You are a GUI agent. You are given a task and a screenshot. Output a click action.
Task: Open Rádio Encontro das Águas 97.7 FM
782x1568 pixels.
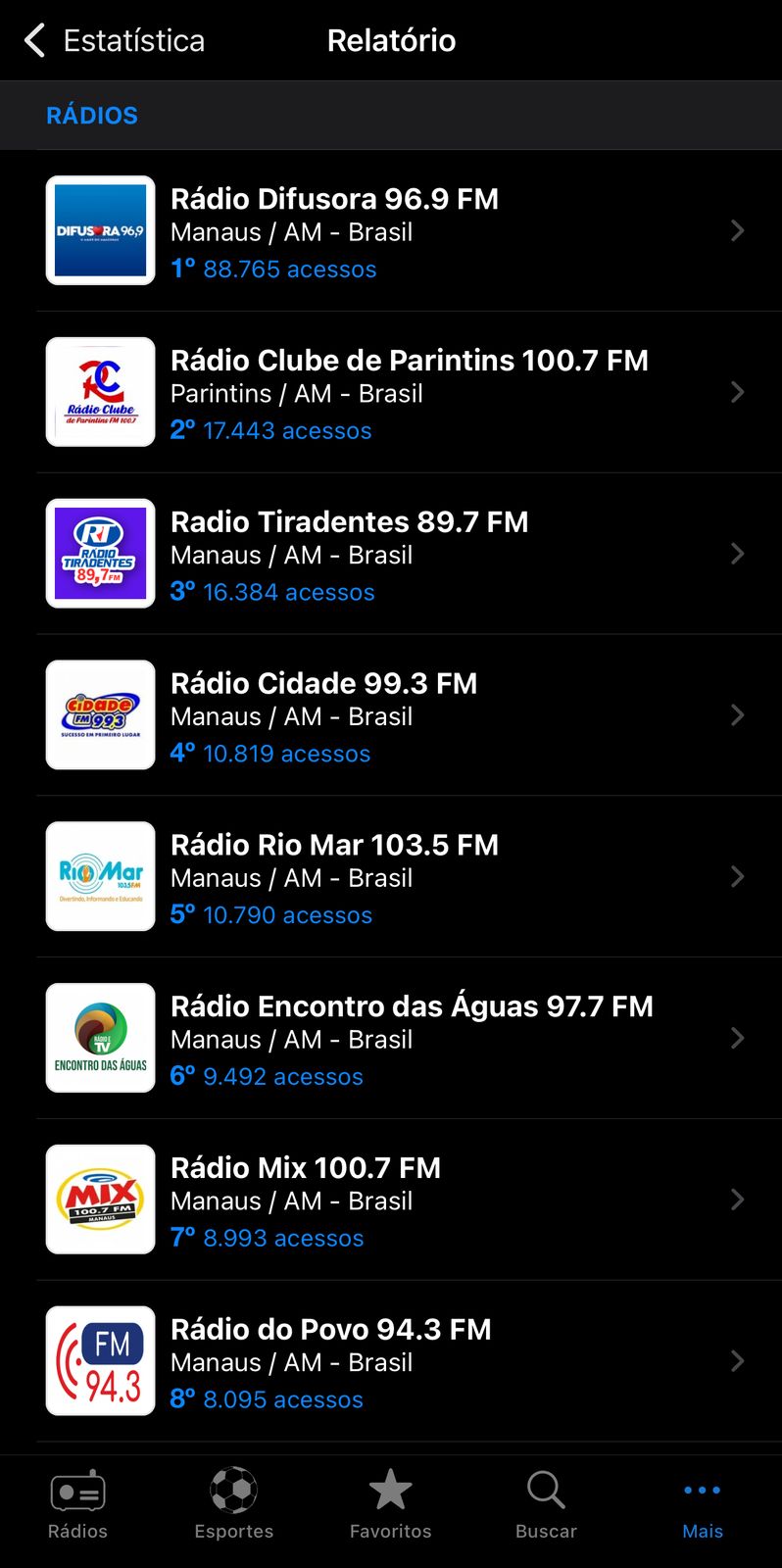(391, 1038)
